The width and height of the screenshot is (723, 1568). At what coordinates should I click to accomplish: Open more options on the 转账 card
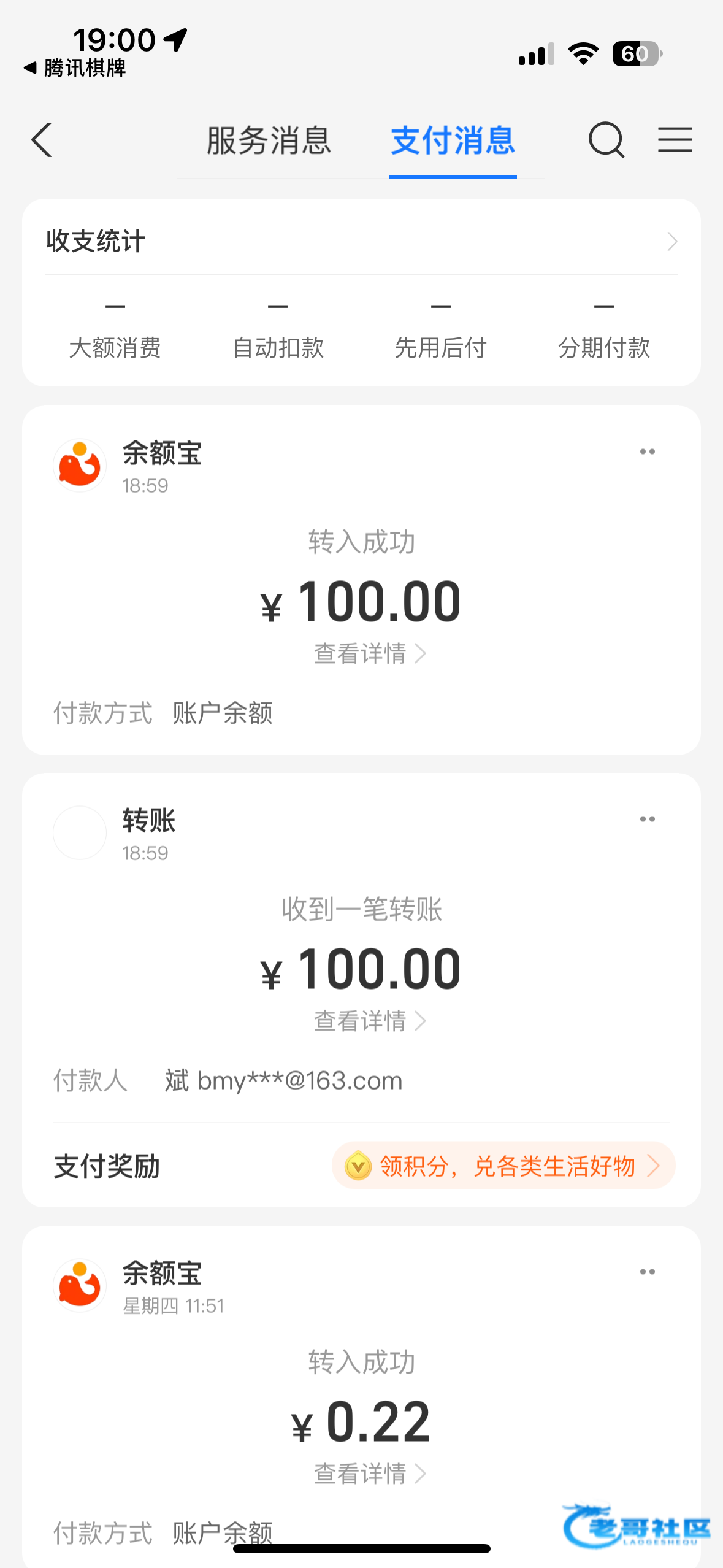[x=648, y=820]
